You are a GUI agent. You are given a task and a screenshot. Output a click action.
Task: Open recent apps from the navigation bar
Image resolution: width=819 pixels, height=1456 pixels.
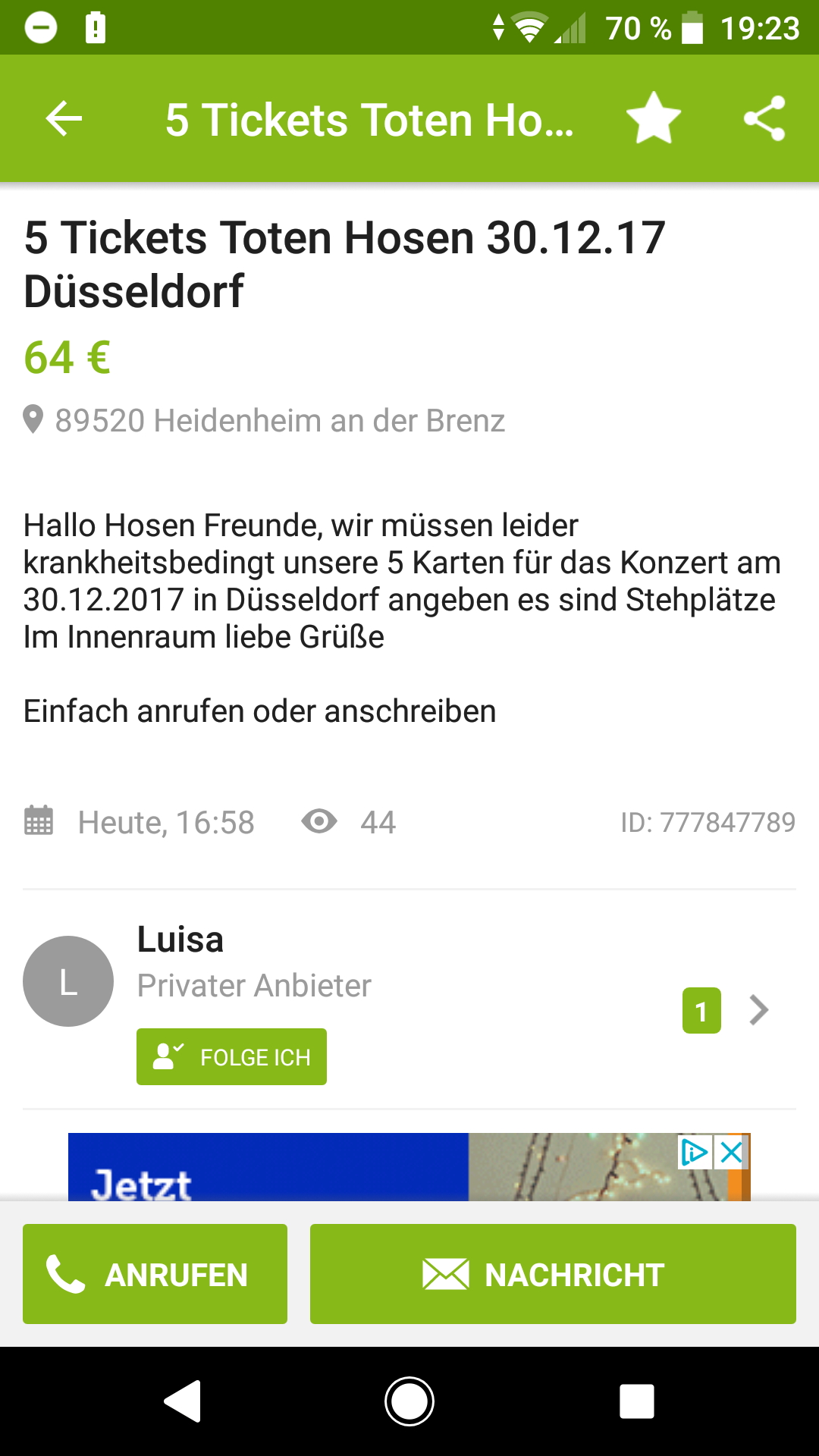(x=637, y=1401)
